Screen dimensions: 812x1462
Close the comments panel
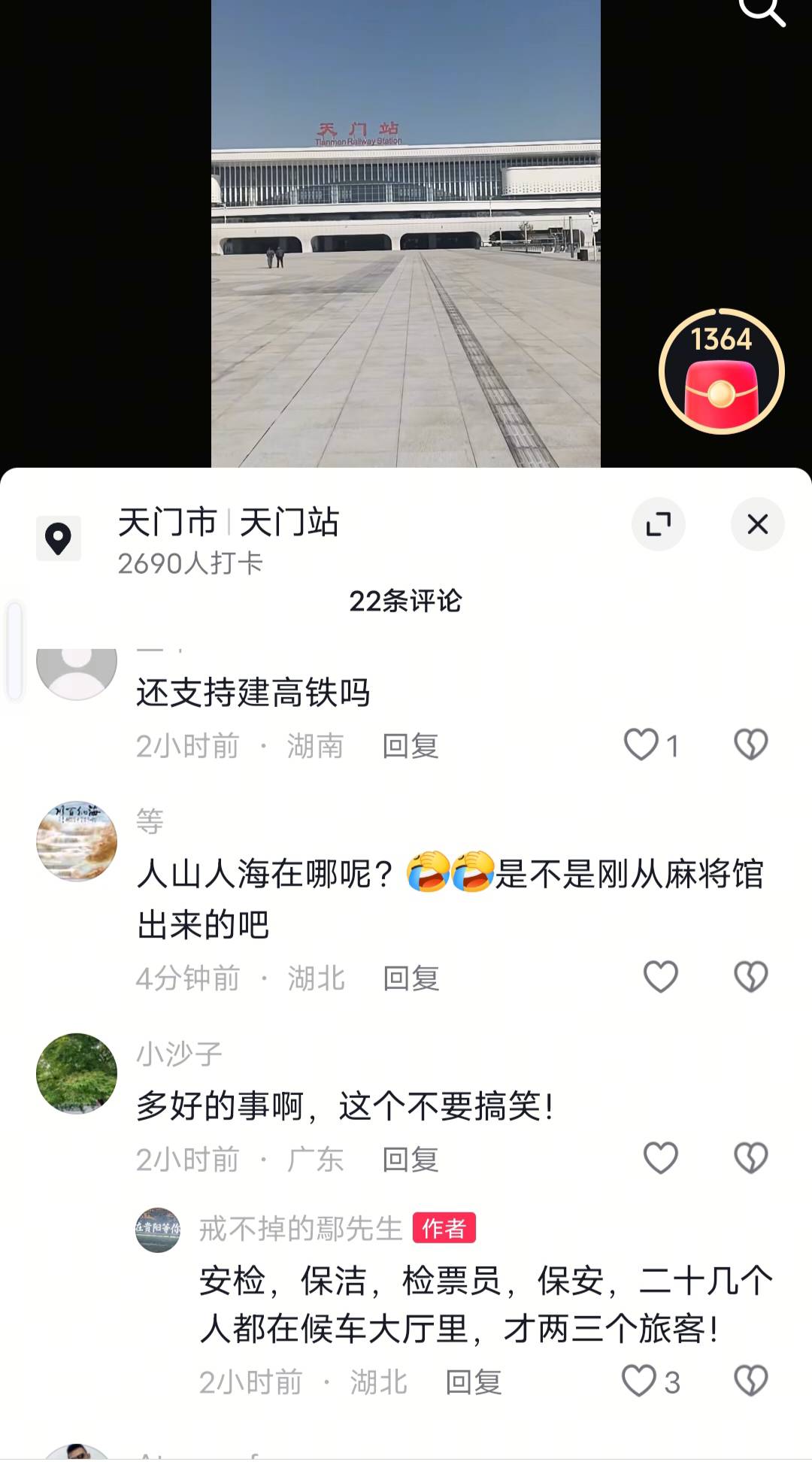coord(757,524)
